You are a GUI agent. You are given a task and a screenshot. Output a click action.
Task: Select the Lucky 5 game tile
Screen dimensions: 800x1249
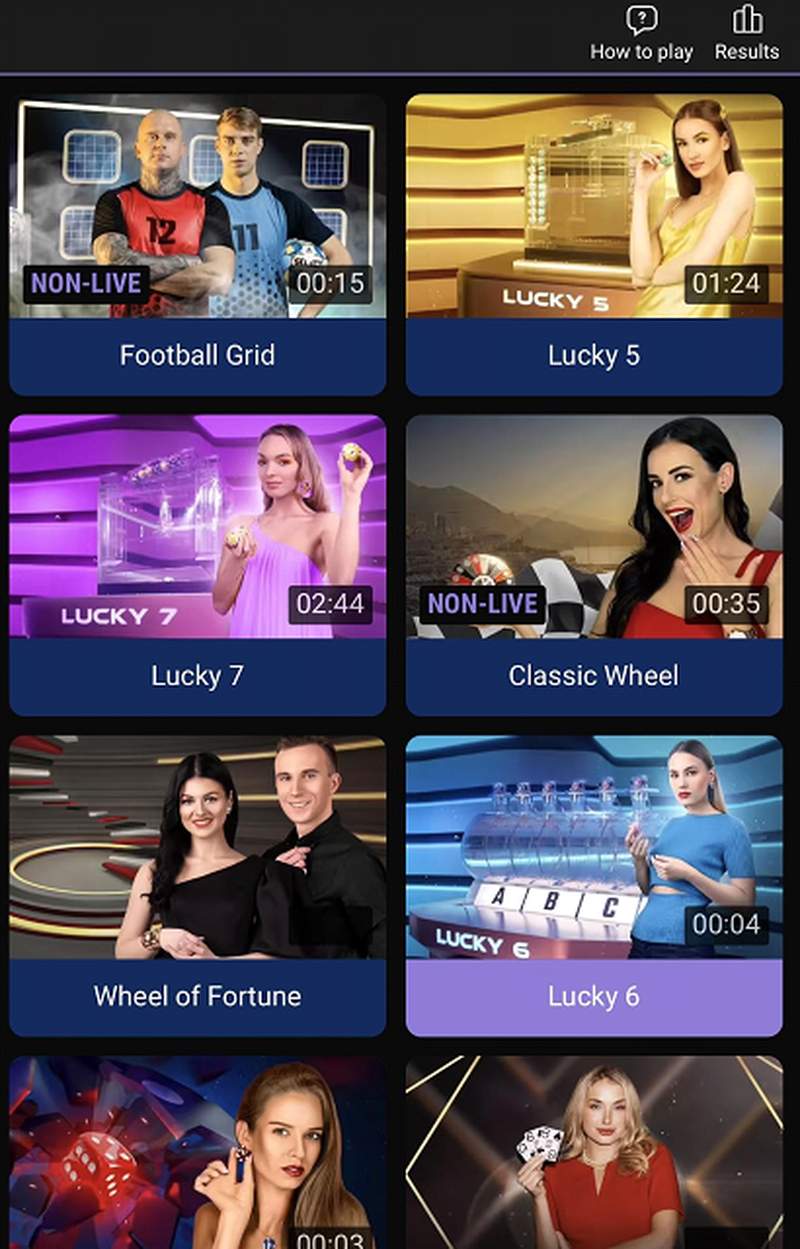pos(594,207)
